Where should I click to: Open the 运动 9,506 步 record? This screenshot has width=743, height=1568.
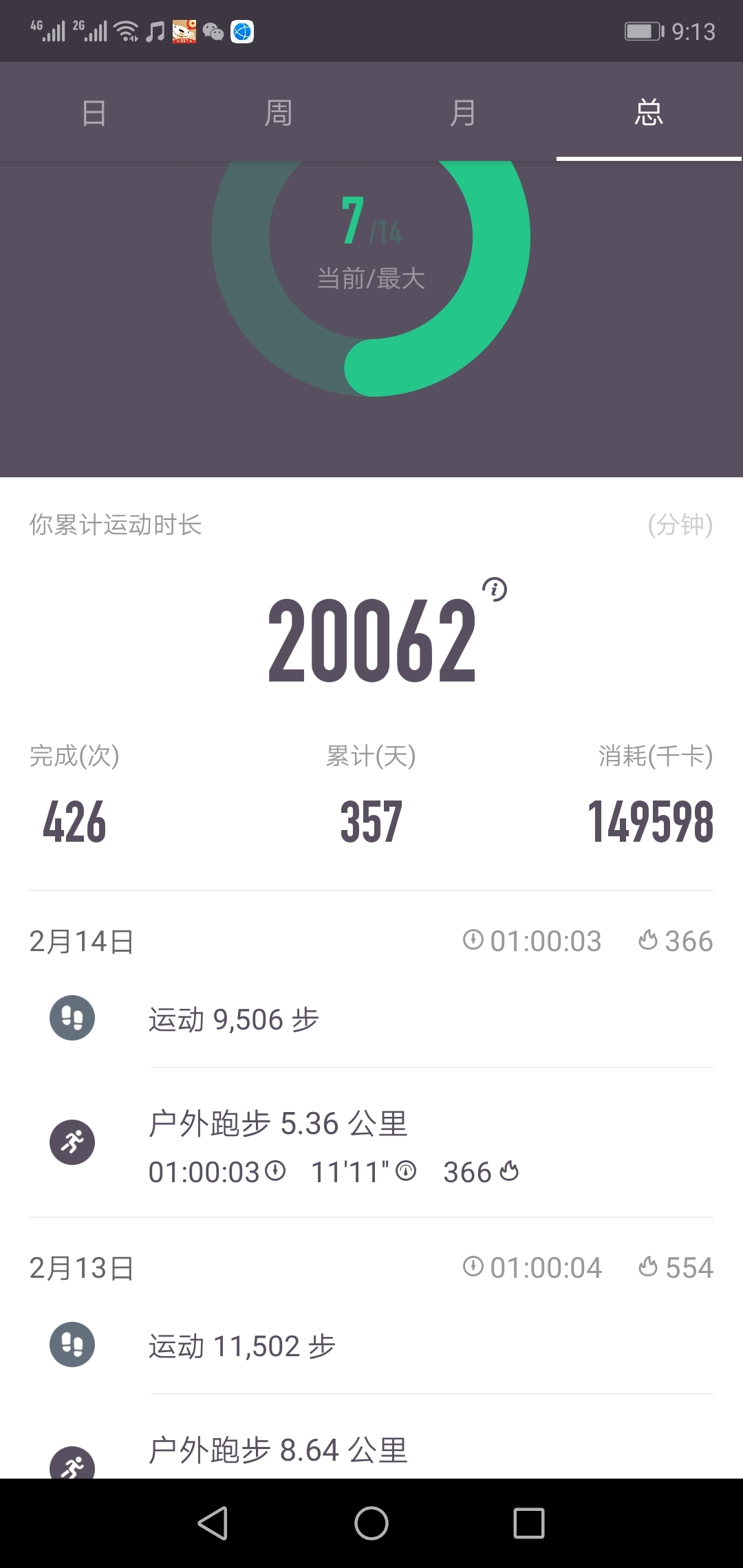pyautogui.click(x=371, y=1019)
